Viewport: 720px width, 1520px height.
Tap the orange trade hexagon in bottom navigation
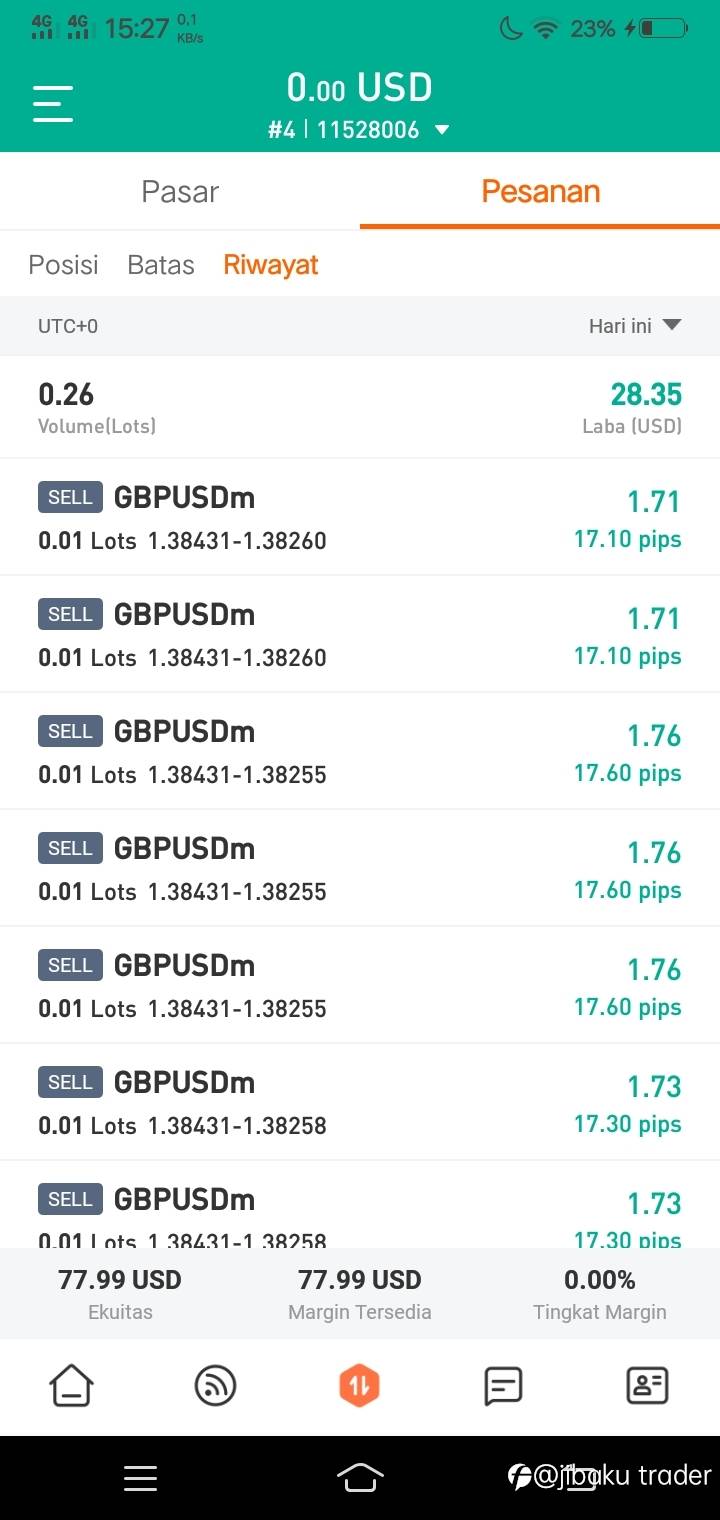click(359, 1386)
